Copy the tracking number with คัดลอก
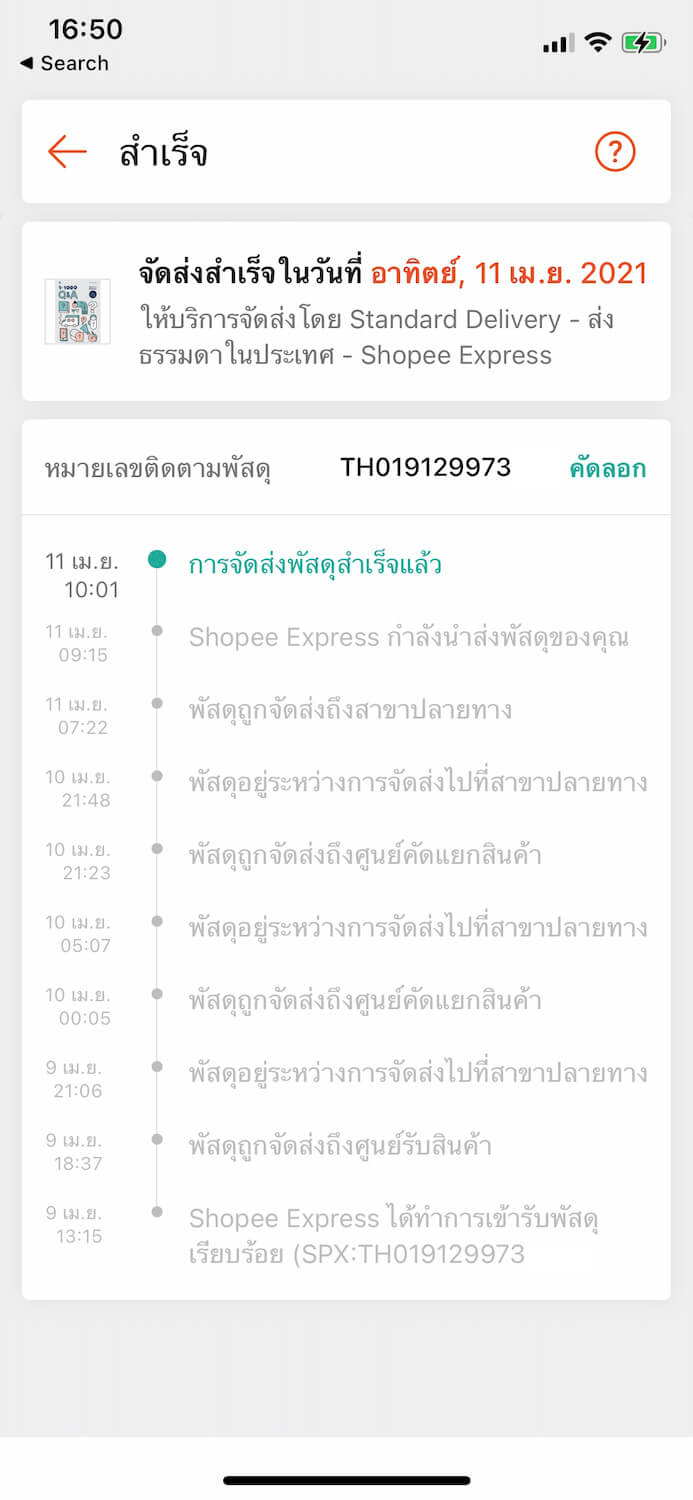 [607, 468]
